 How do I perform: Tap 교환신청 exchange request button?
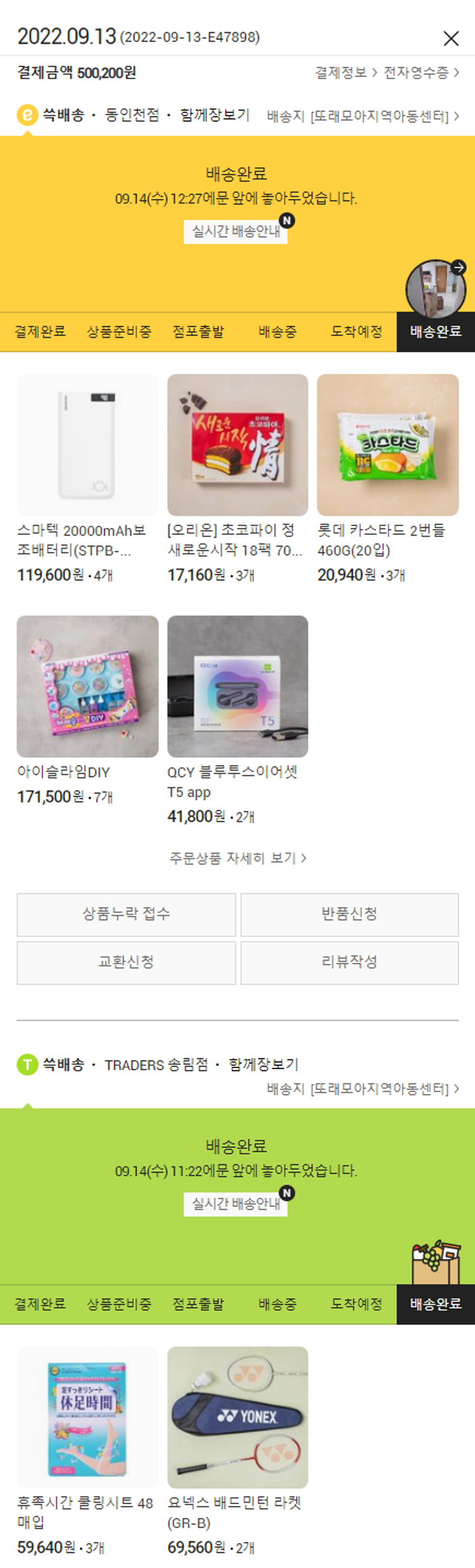coord(126,962)
